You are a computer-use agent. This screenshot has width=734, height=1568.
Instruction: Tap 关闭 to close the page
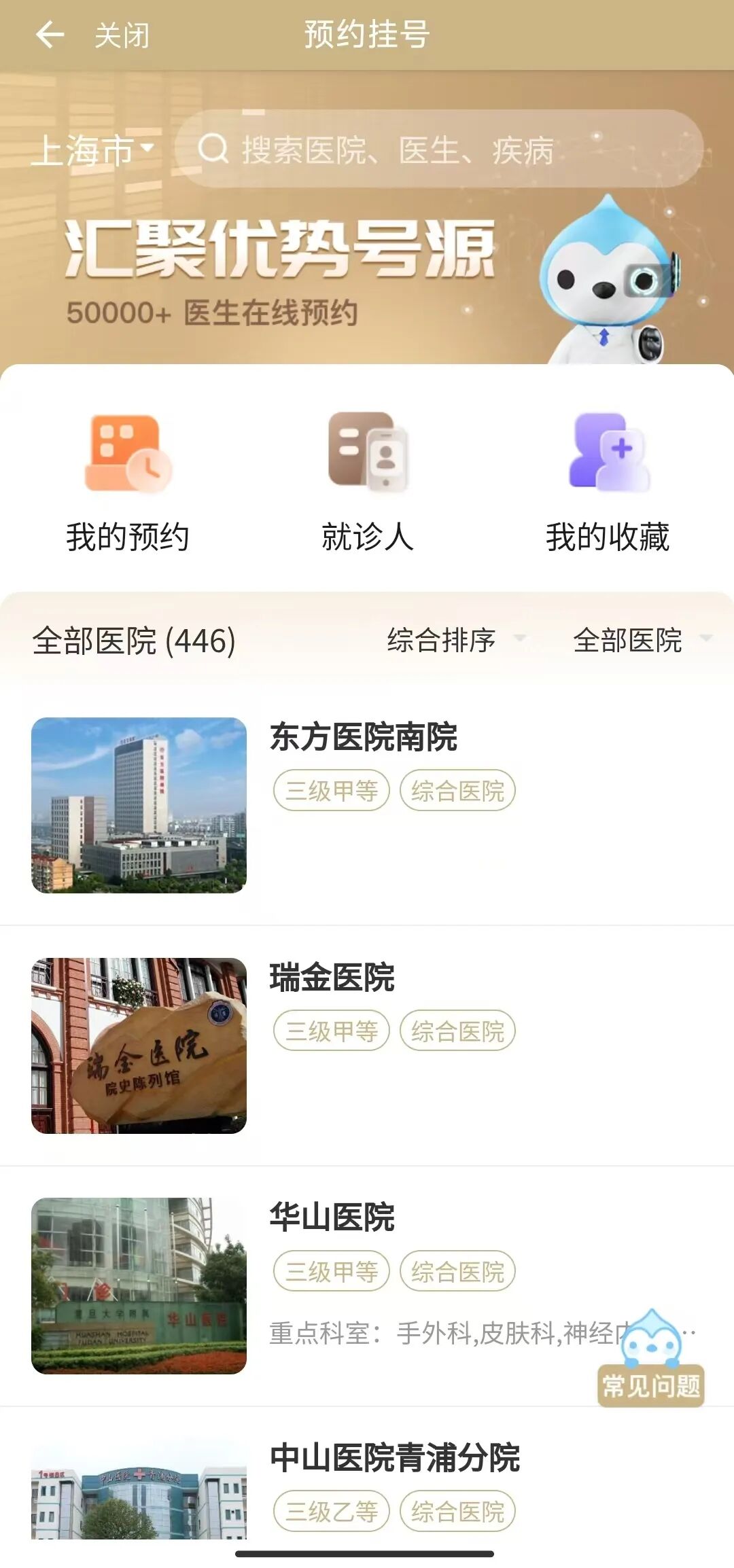point(122,35)
